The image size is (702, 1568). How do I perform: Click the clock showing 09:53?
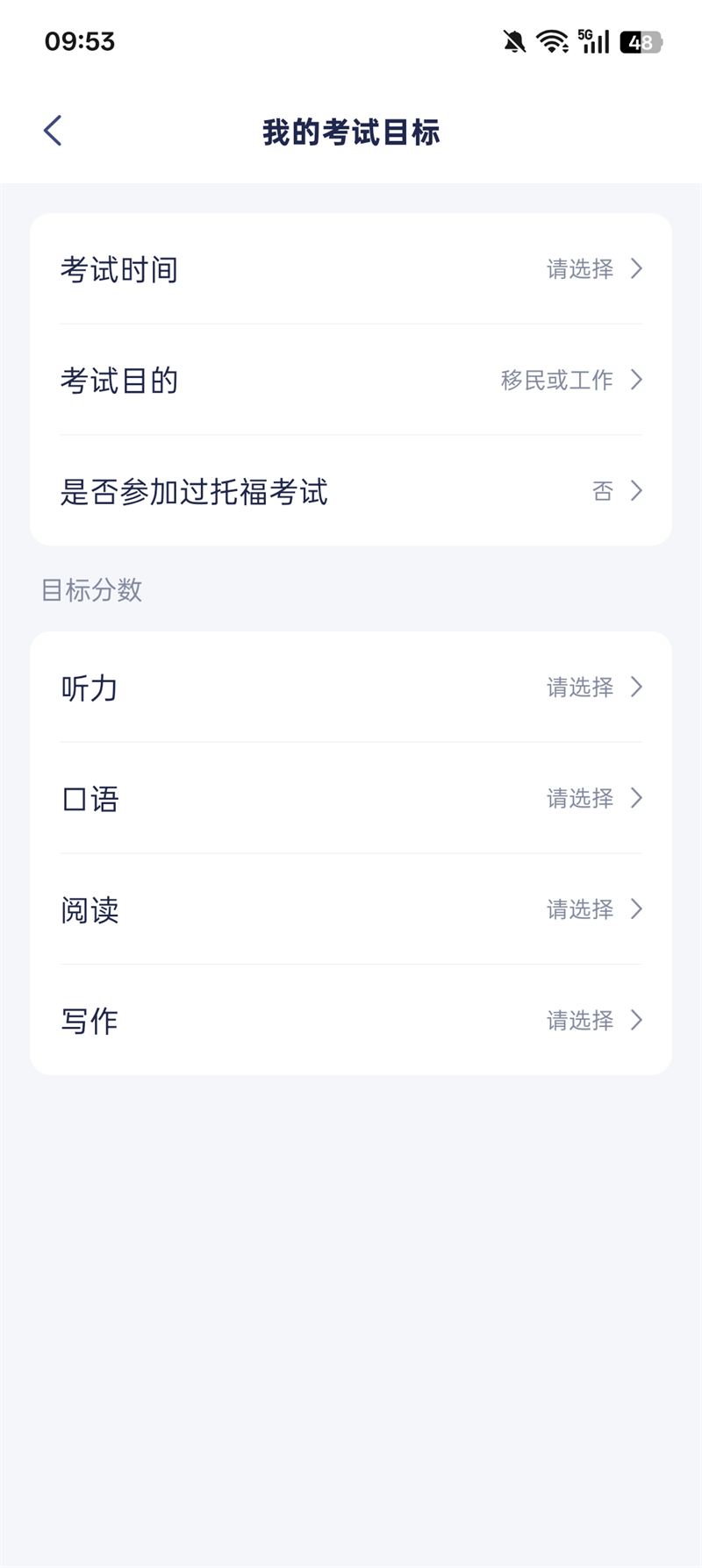pos(82,41)
